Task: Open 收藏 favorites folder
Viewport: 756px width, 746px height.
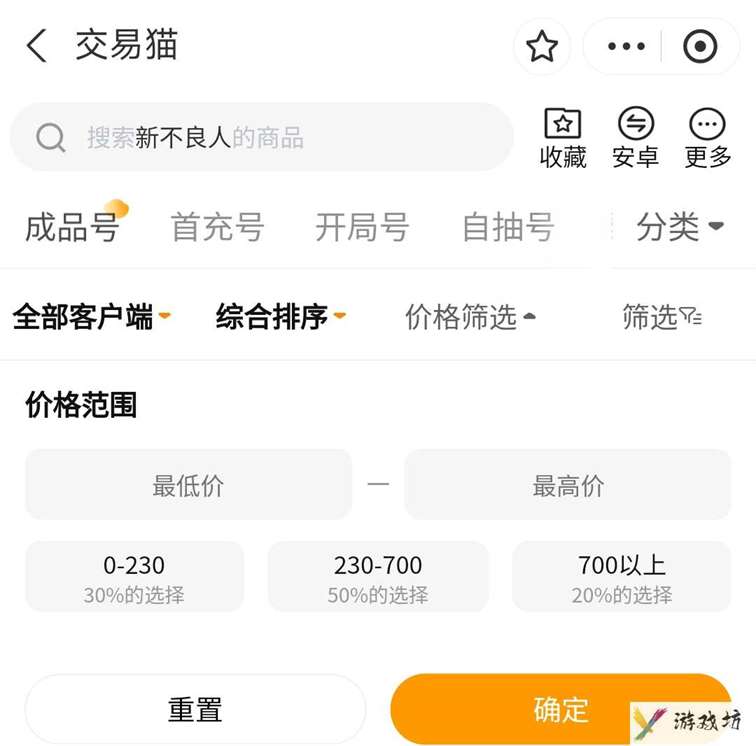Action: [563, 137]
